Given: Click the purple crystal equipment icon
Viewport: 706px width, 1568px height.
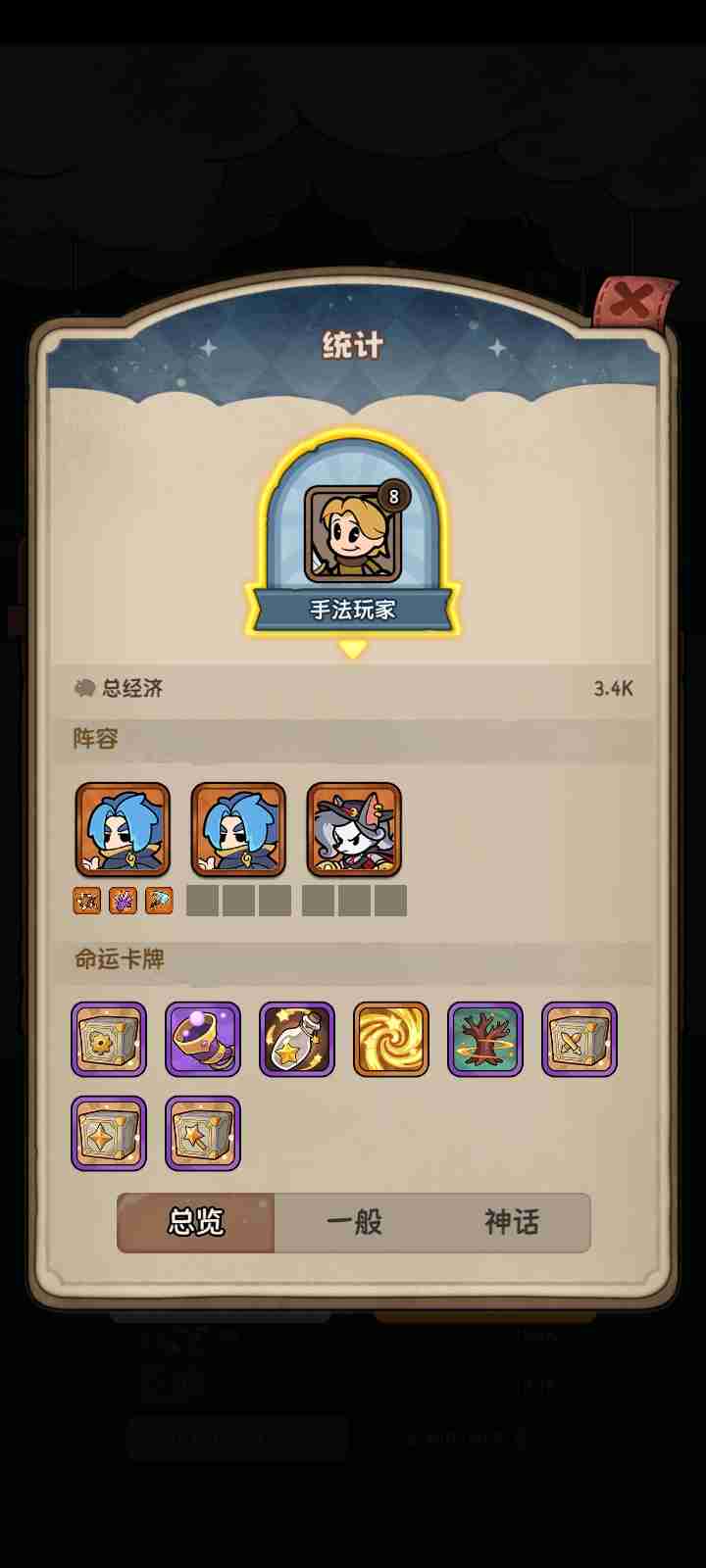Looking at the screenshot, I should [x=122, y=901].
